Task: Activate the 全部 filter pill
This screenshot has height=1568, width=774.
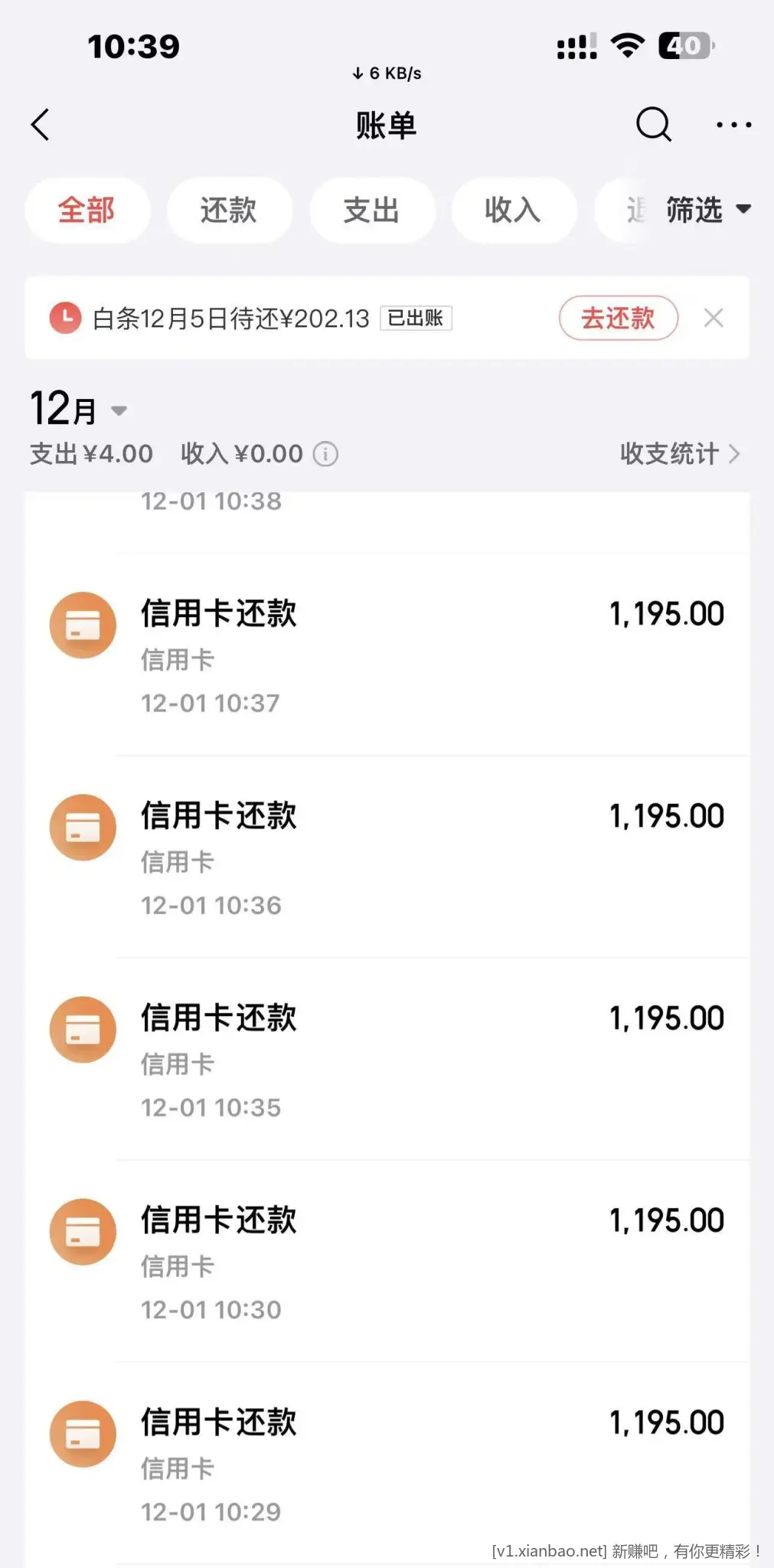Action: tap(87, 211)
